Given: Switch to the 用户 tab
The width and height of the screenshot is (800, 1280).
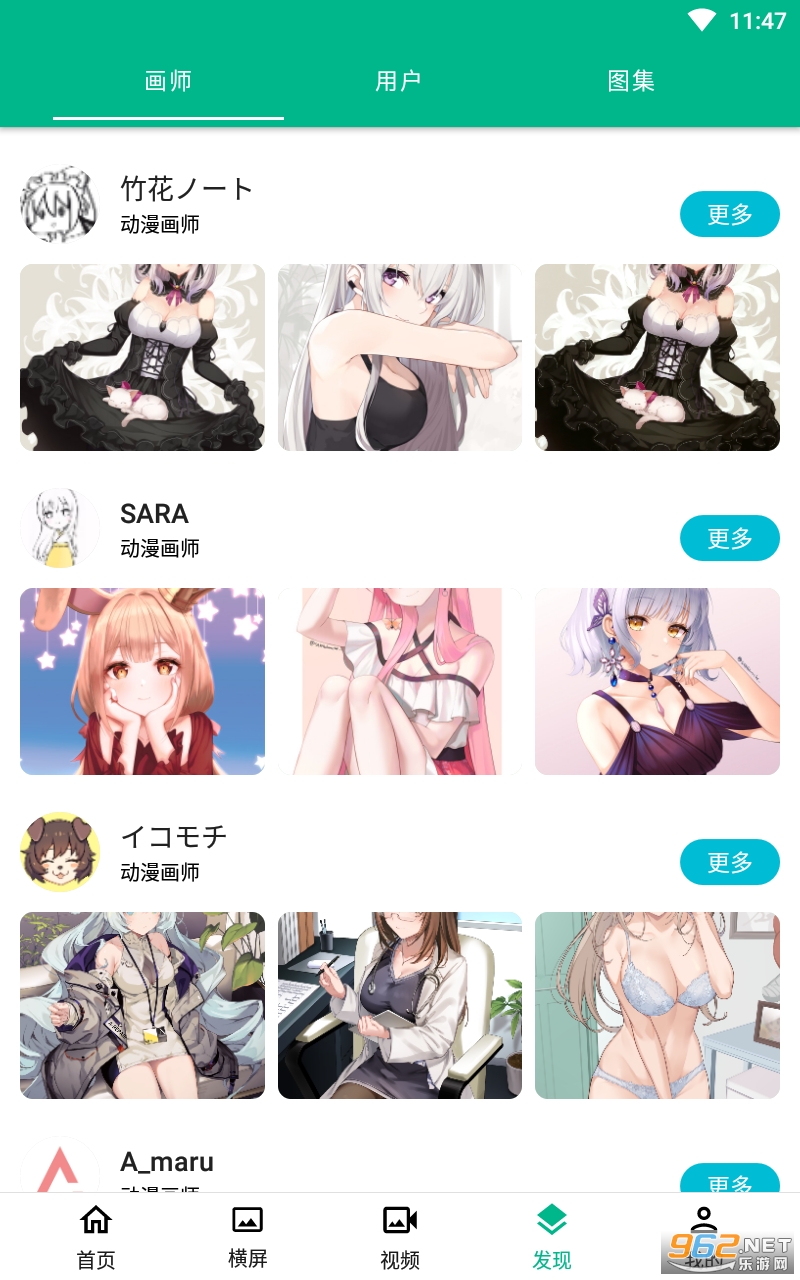Looking at the screenshot, I should 398,81.
